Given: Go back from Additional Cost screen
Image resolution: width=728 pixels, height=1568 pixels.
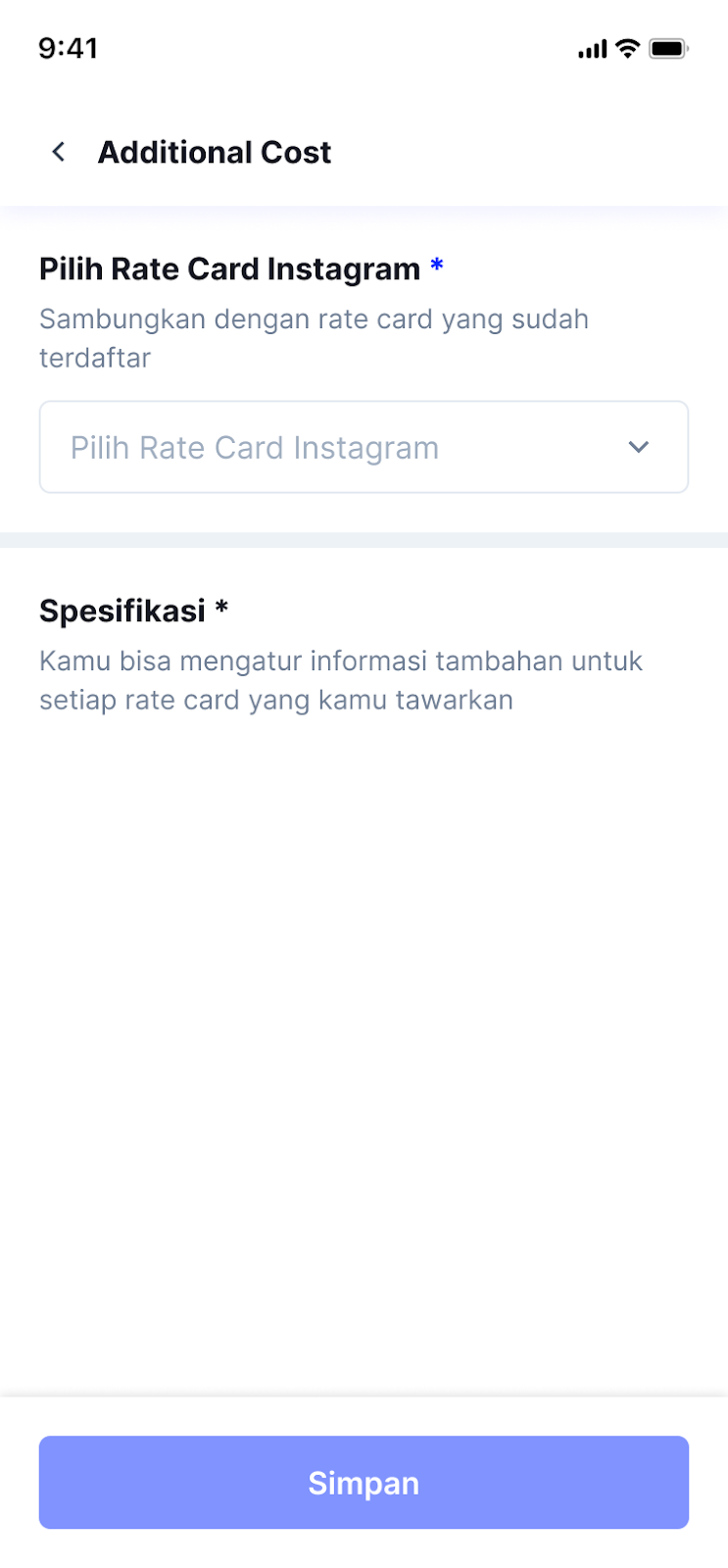Looking at the screenshot, I should tap(59, 152).
